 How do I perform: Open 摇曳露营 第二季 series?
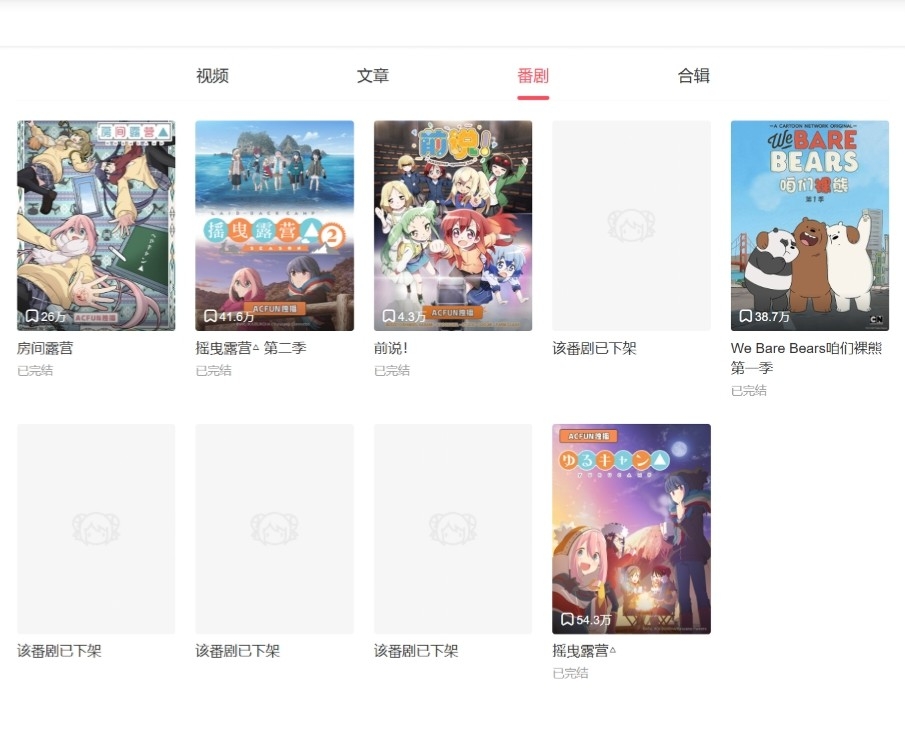pos(274,226)
